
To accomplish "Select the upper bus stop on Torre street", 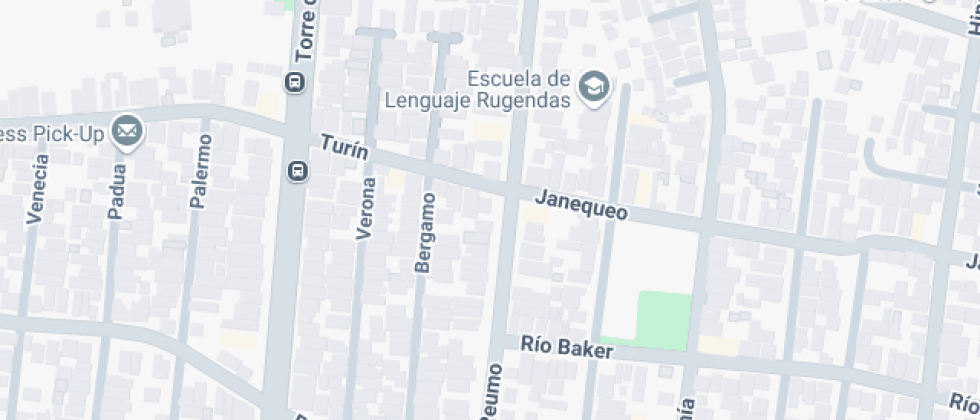I will click(x=295, y=82).
